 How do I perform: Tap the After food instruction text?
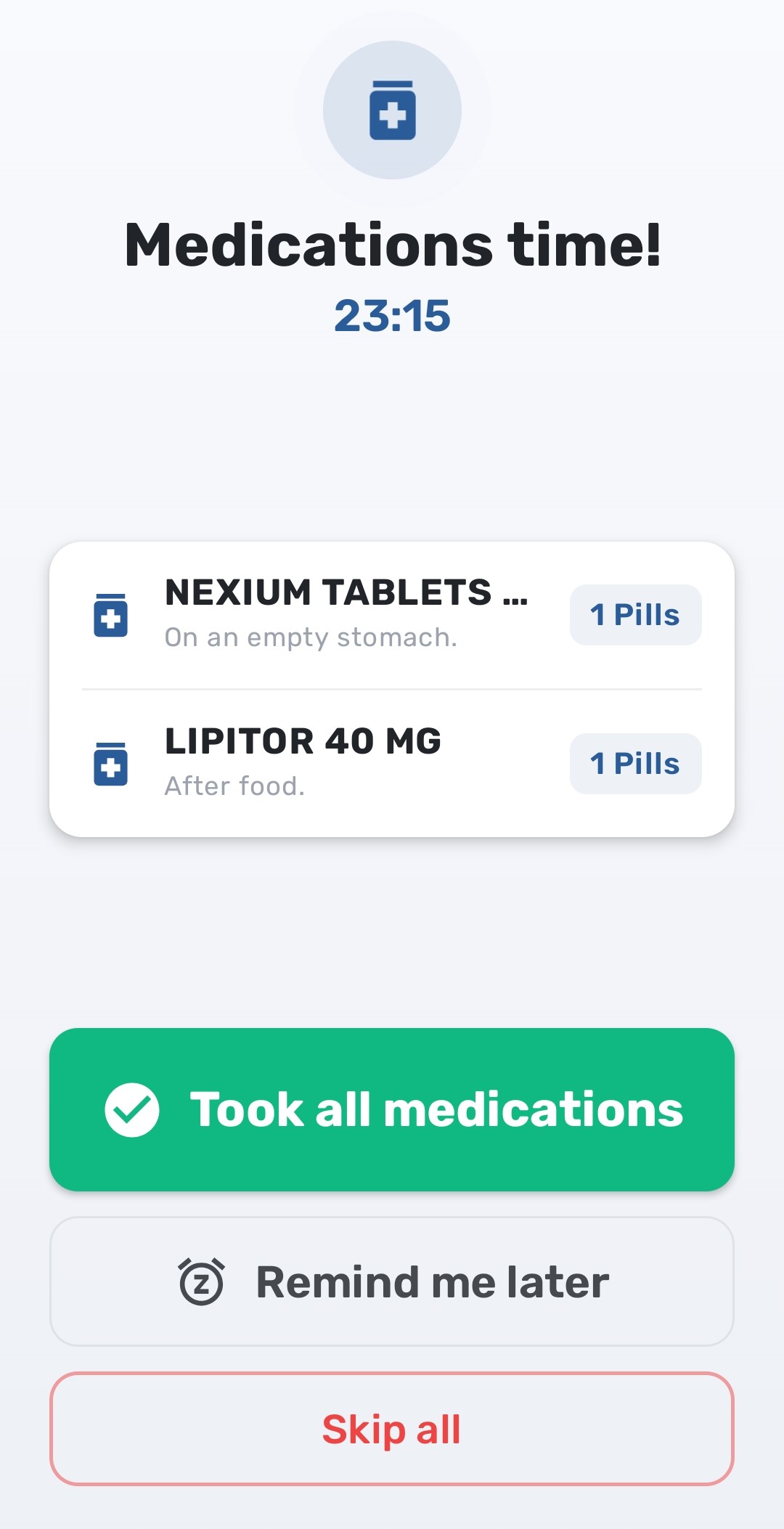(234, 785)
